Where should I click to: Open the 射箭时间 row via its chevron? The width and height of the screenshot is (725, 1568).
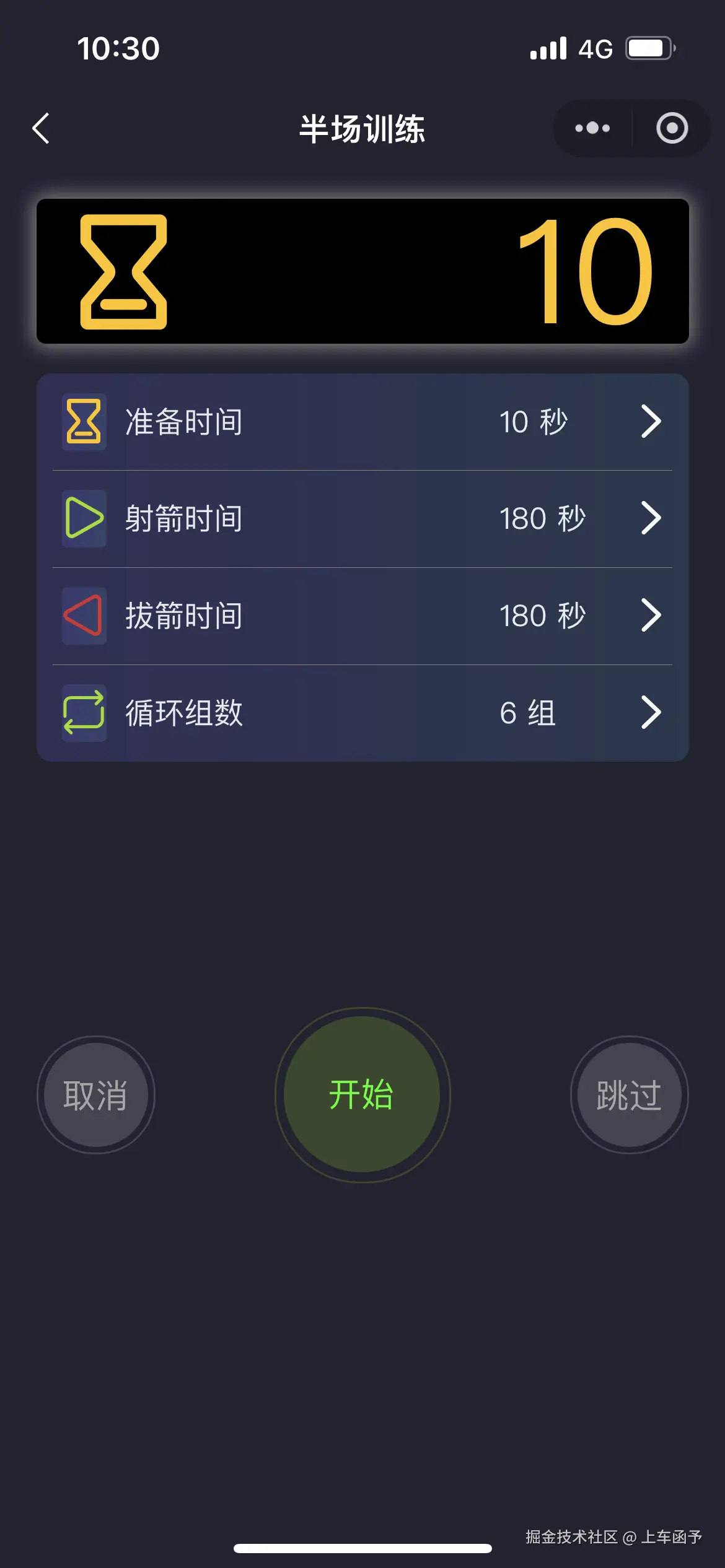(x=651, y=518)
